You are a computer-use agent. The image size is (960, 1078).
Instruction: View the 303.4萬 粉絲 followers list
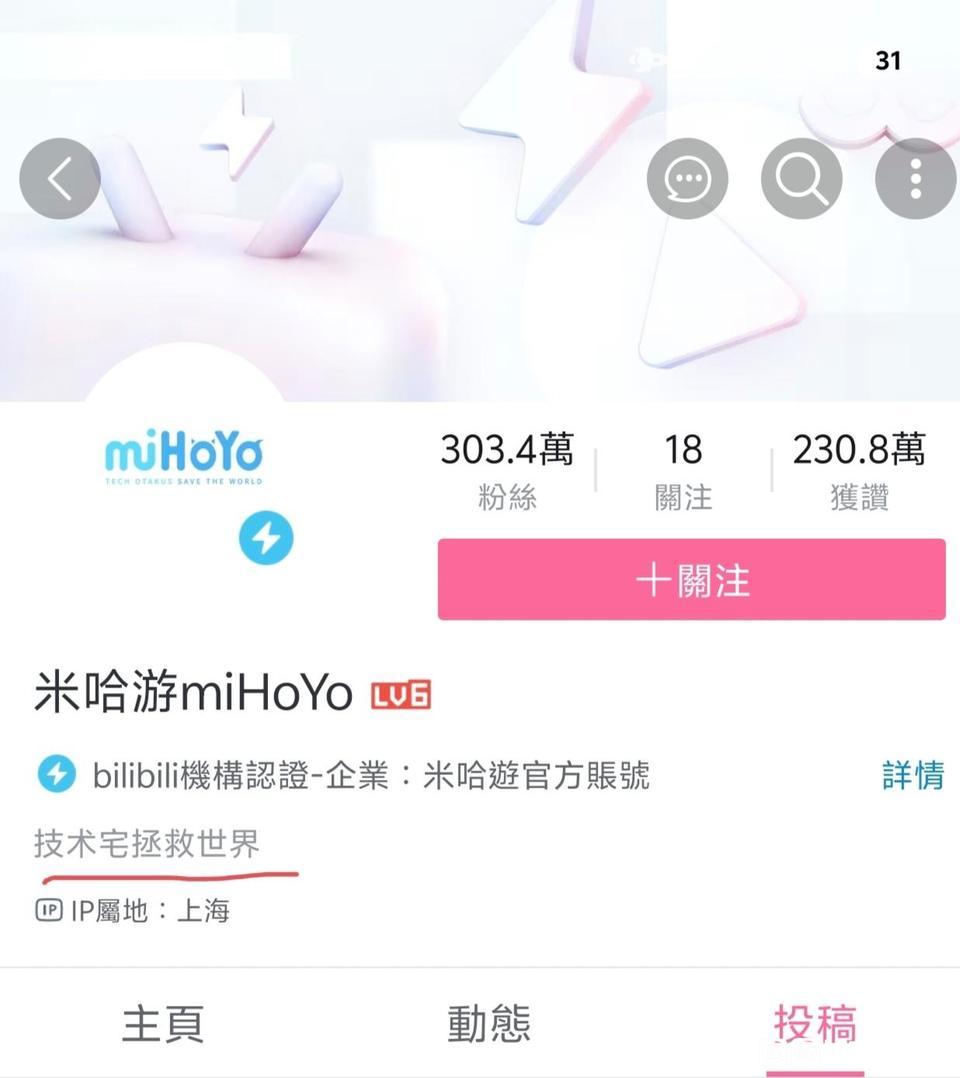[x=507, y=471]
